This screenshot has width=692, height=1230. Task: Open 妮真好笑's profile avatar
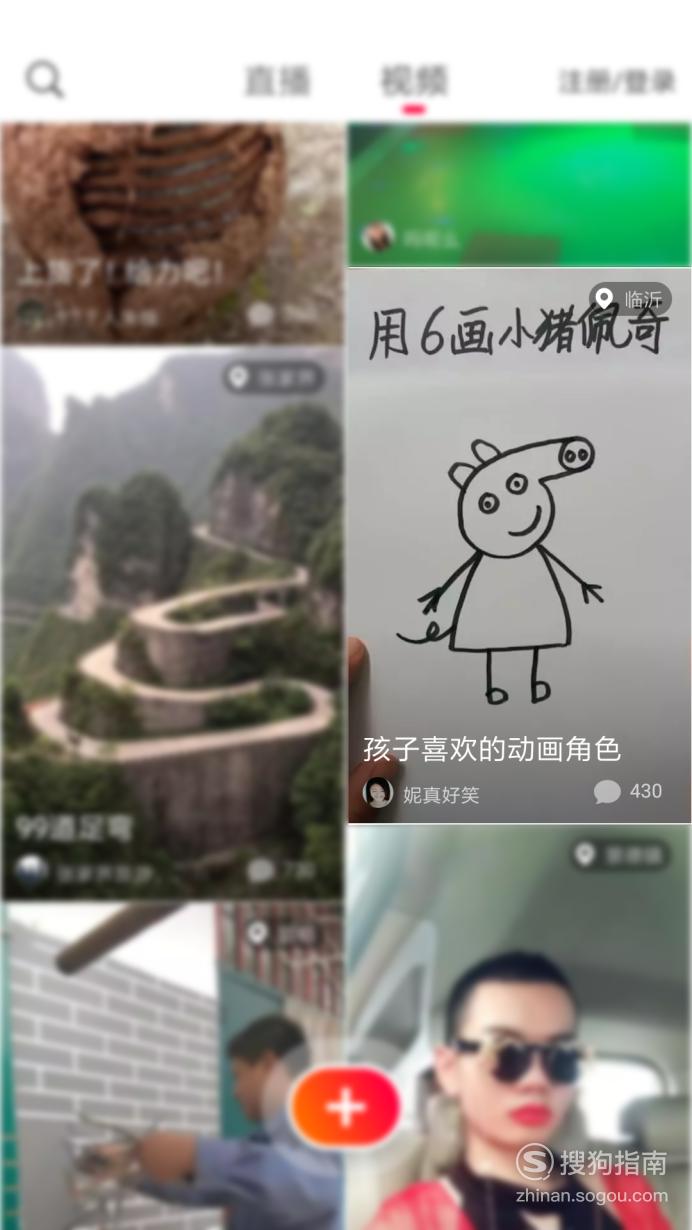pyautogui.click(x=378, y=793)
